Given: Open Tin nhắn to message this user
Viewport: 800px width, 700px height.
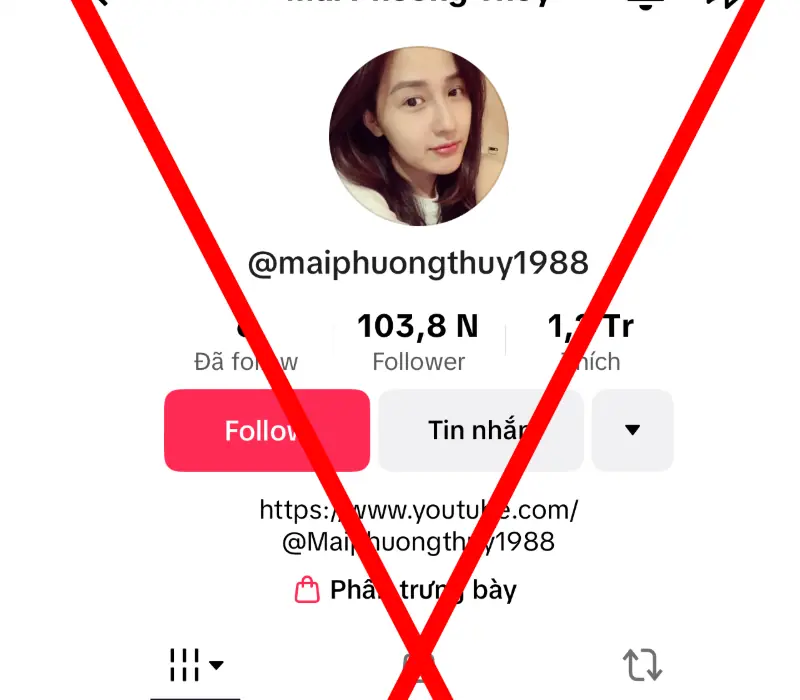Looking at the screenshot, I should [x=480, y=430].
